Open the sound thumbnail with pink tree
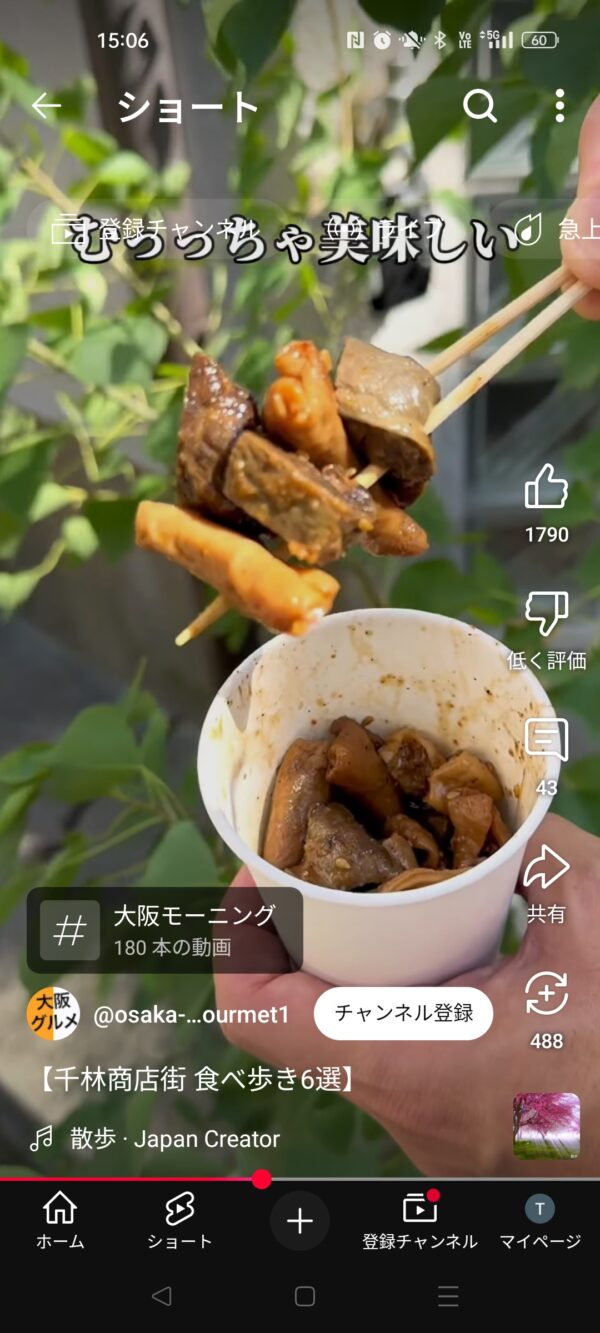This screenshot has width=600, height=1333. coord(546,1126)
